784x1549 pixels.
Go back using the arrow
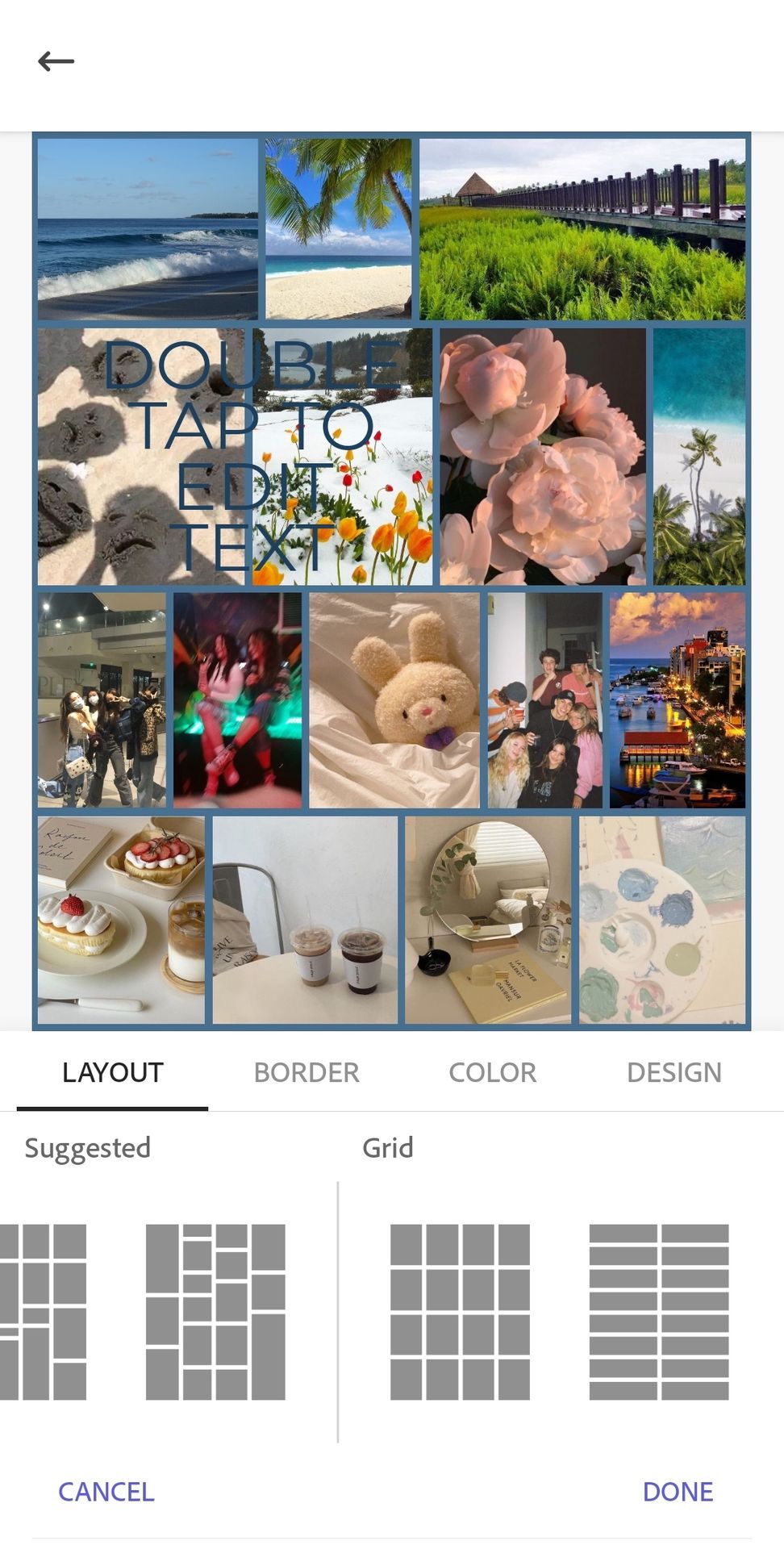pyautogui.click(x=56, y=61)
